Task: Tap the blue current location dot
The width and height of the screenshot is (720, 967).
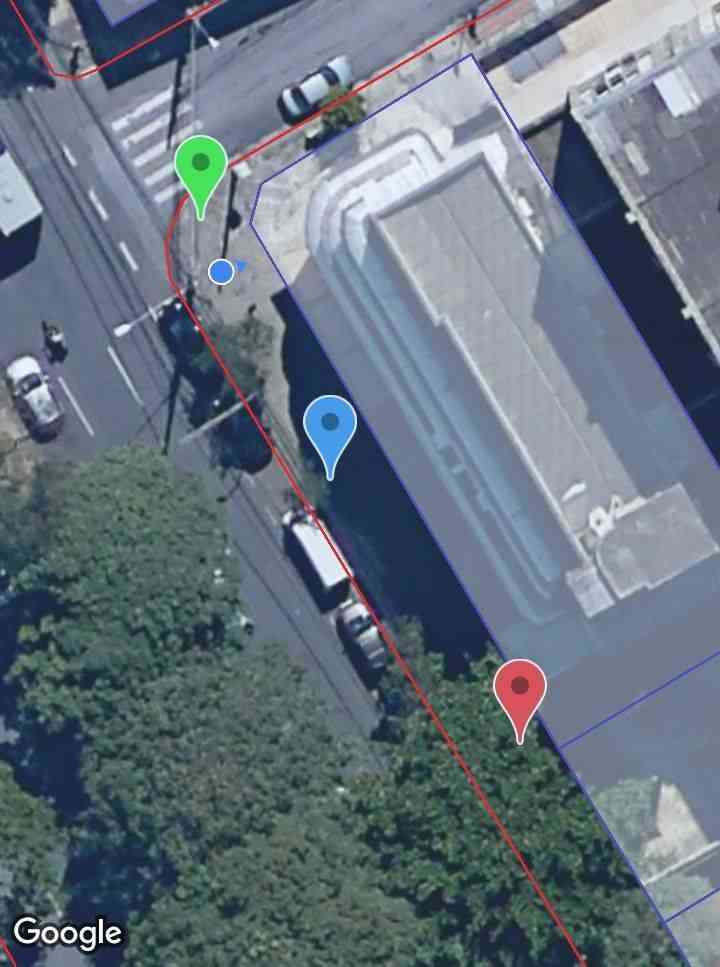Action: coord(222,271)
